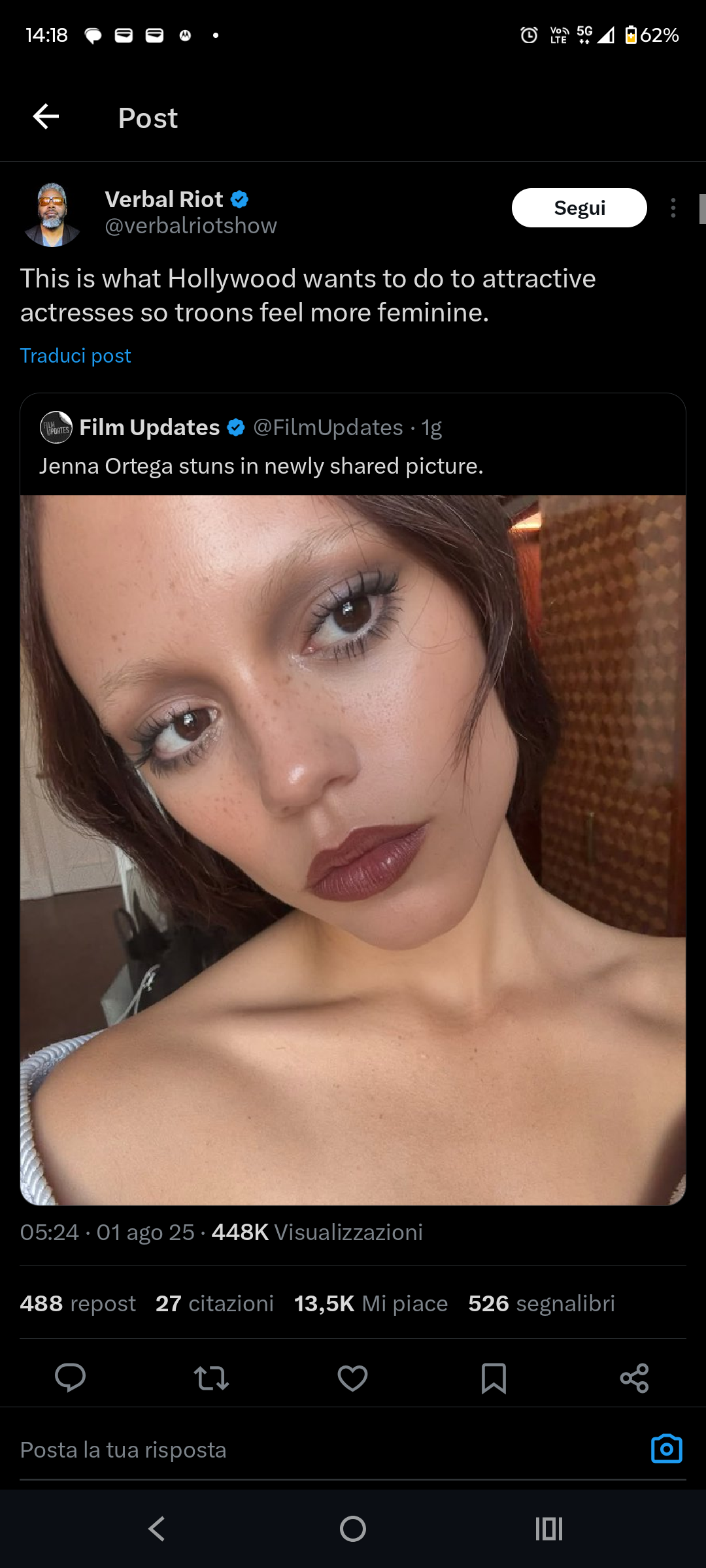
Task: Bookmark this post
Action: click(x=494, y=1378)
